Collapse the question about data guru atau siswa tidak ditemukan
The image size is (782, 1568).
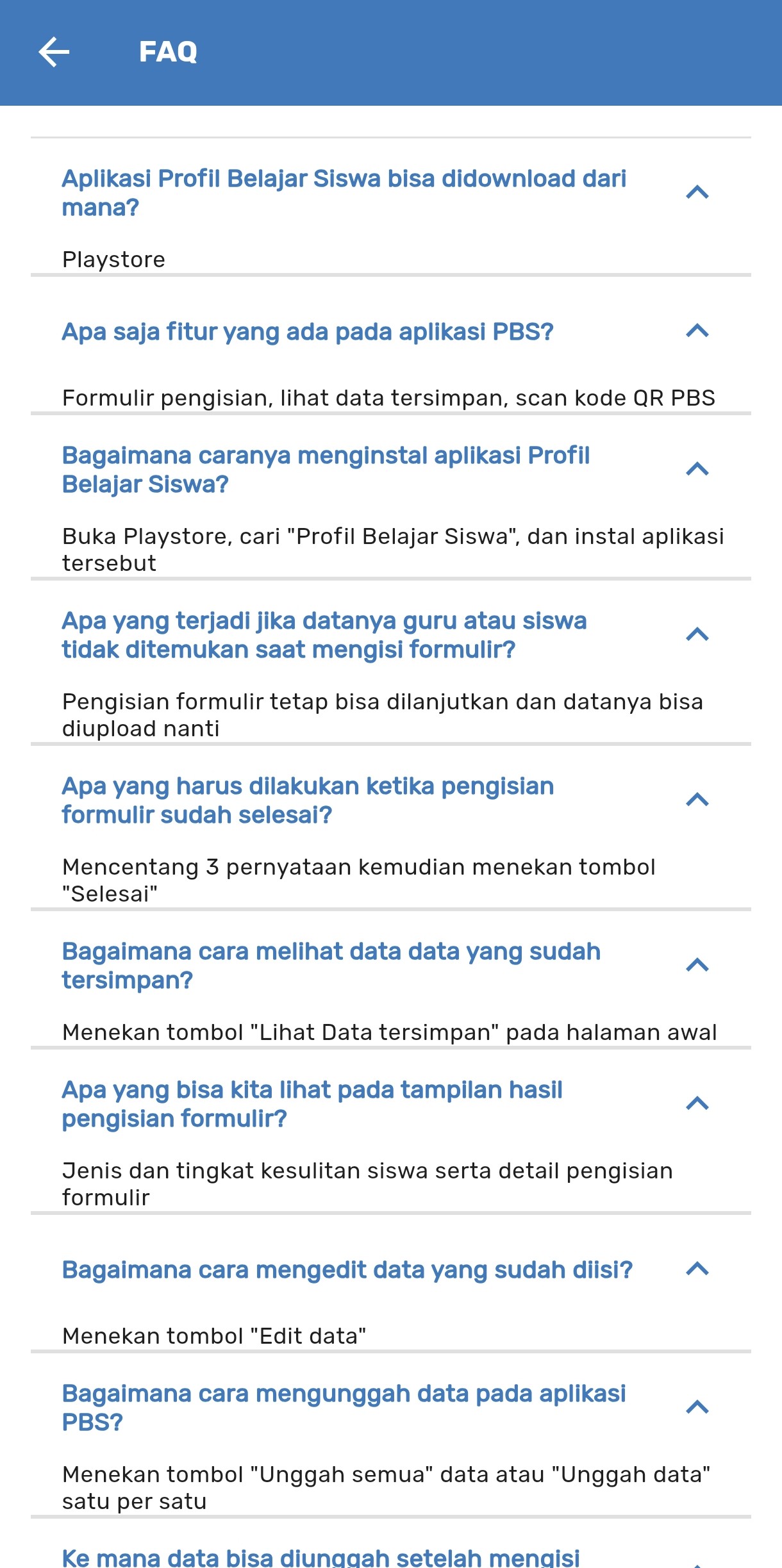(697, 635)
